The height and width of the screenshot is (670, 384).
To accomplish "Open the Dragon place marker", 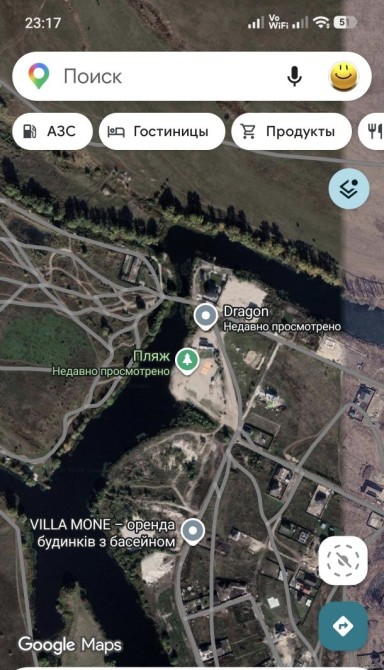I will pos(206,317).
